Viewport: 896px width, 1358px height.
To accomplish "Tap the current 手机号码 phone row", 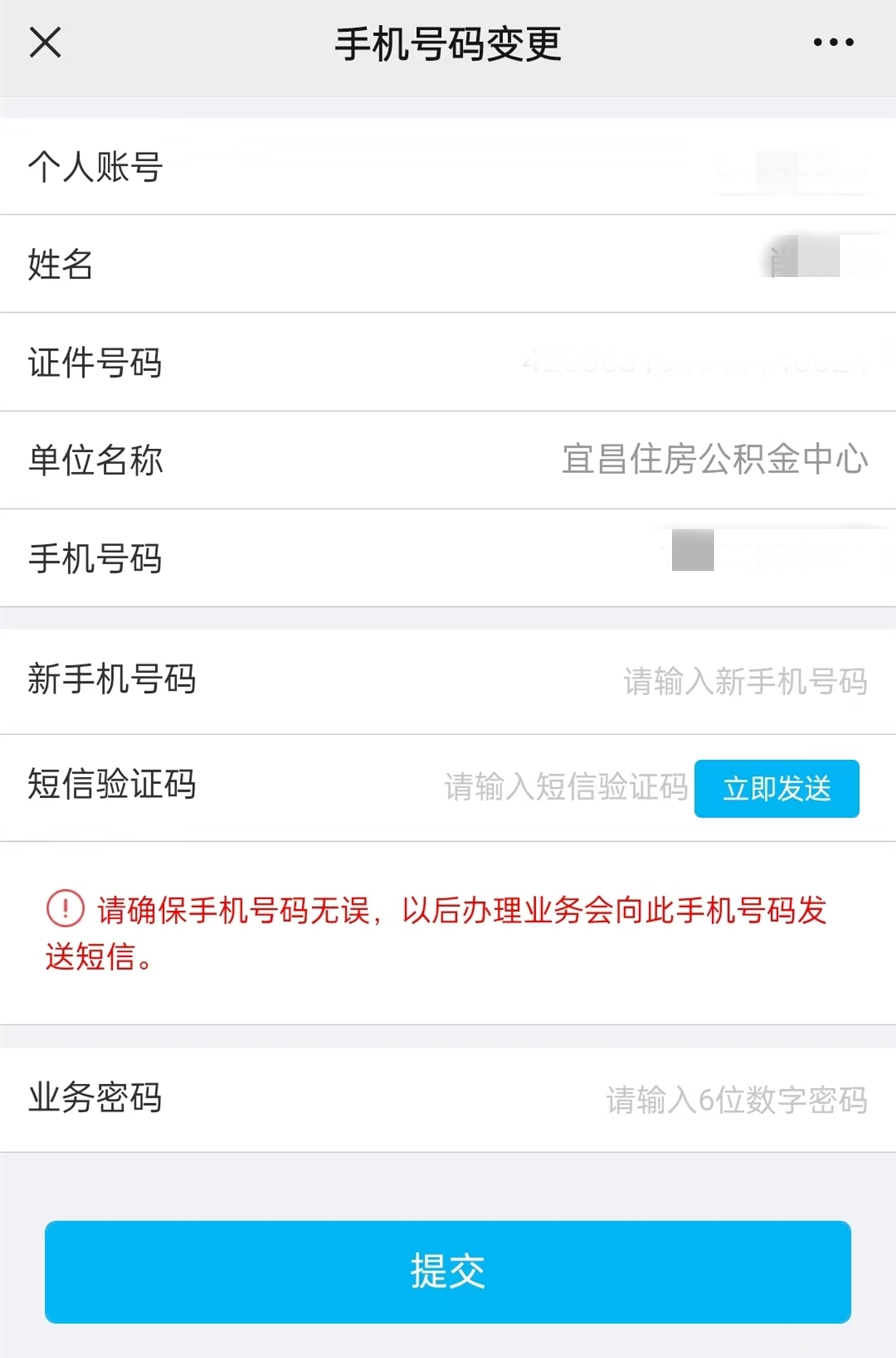I will click(448, 559).
